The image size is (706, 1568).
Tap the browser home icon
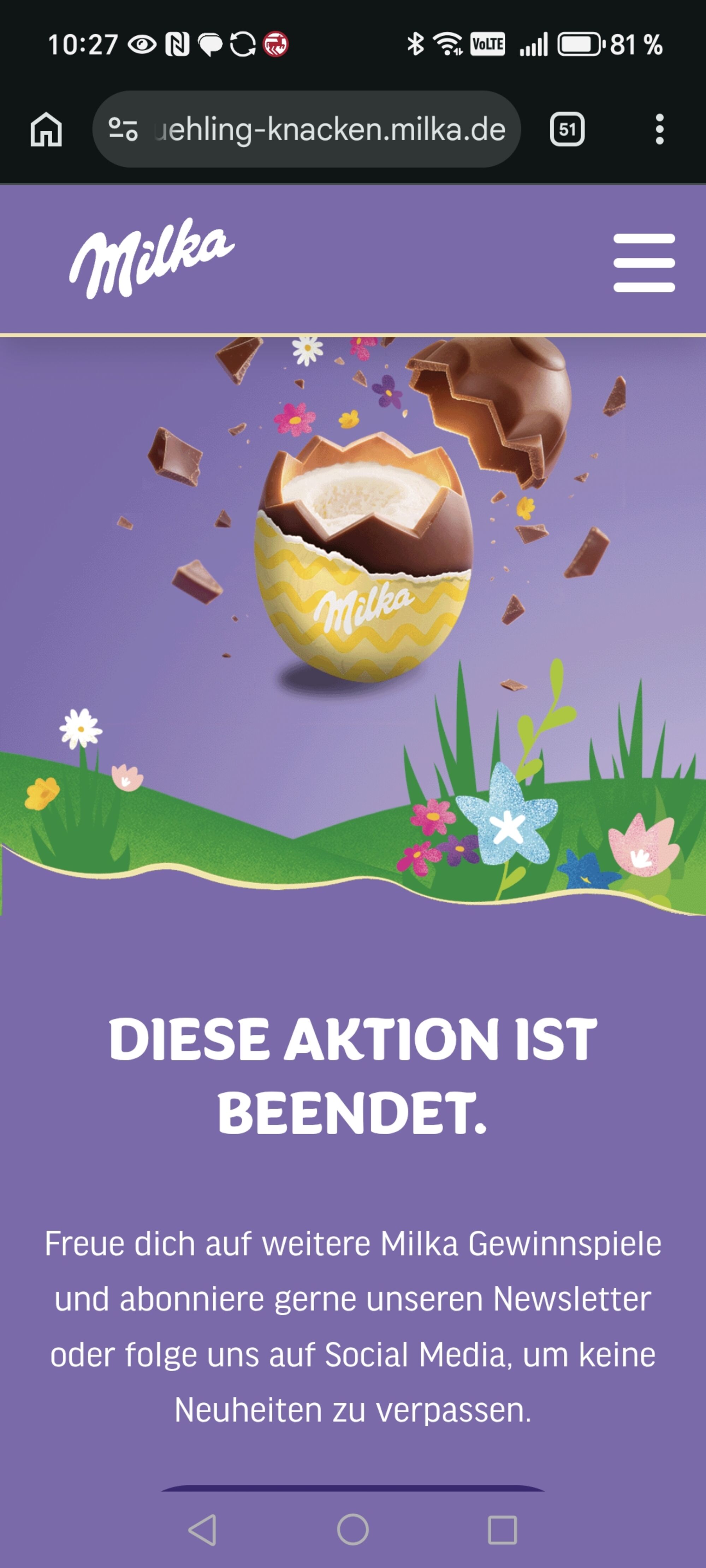[46, 130]
